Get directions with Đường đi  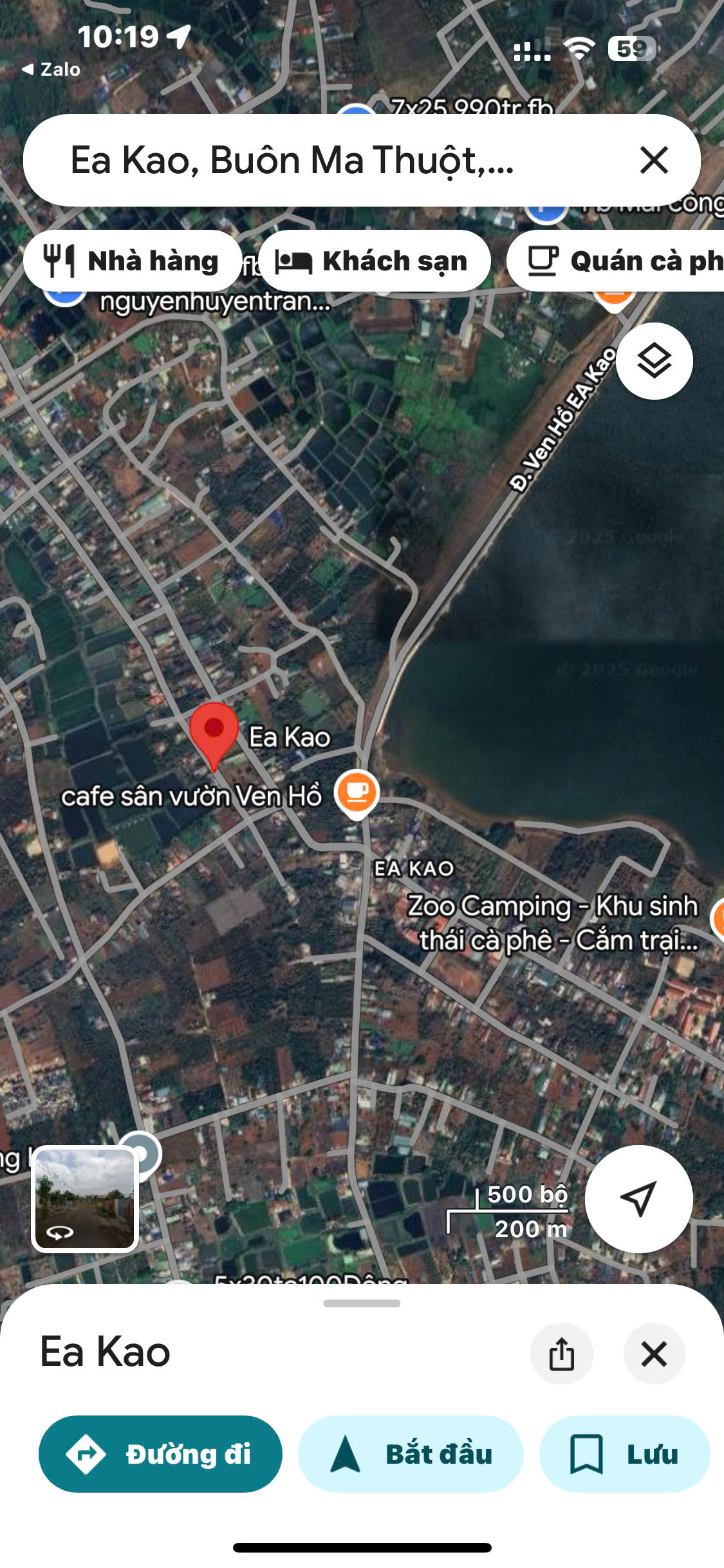pos(160,1453)
